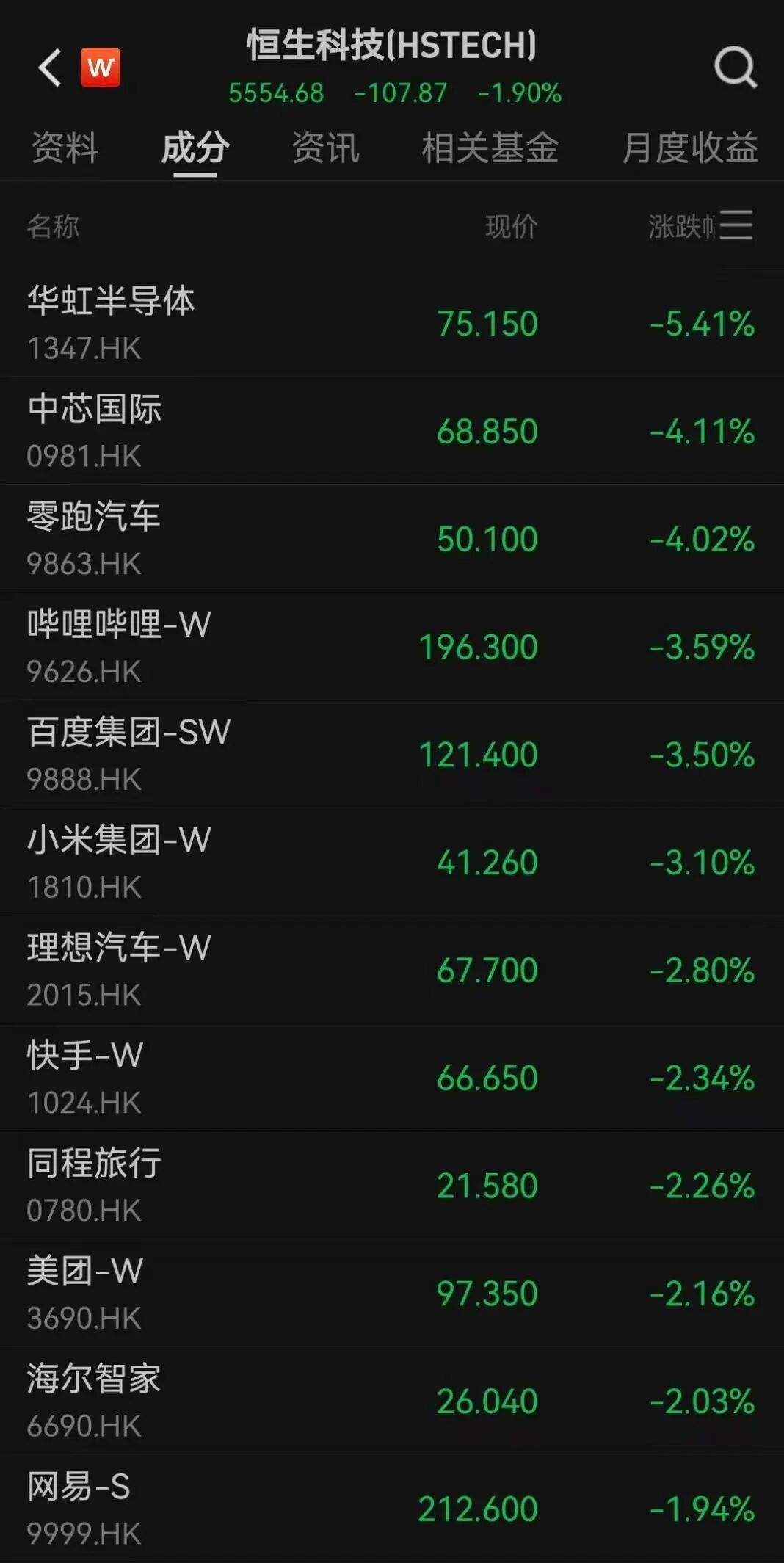Open the column list menu icon
The height and width of the screenshot is (1563, 784).
[x=736, y=225]
